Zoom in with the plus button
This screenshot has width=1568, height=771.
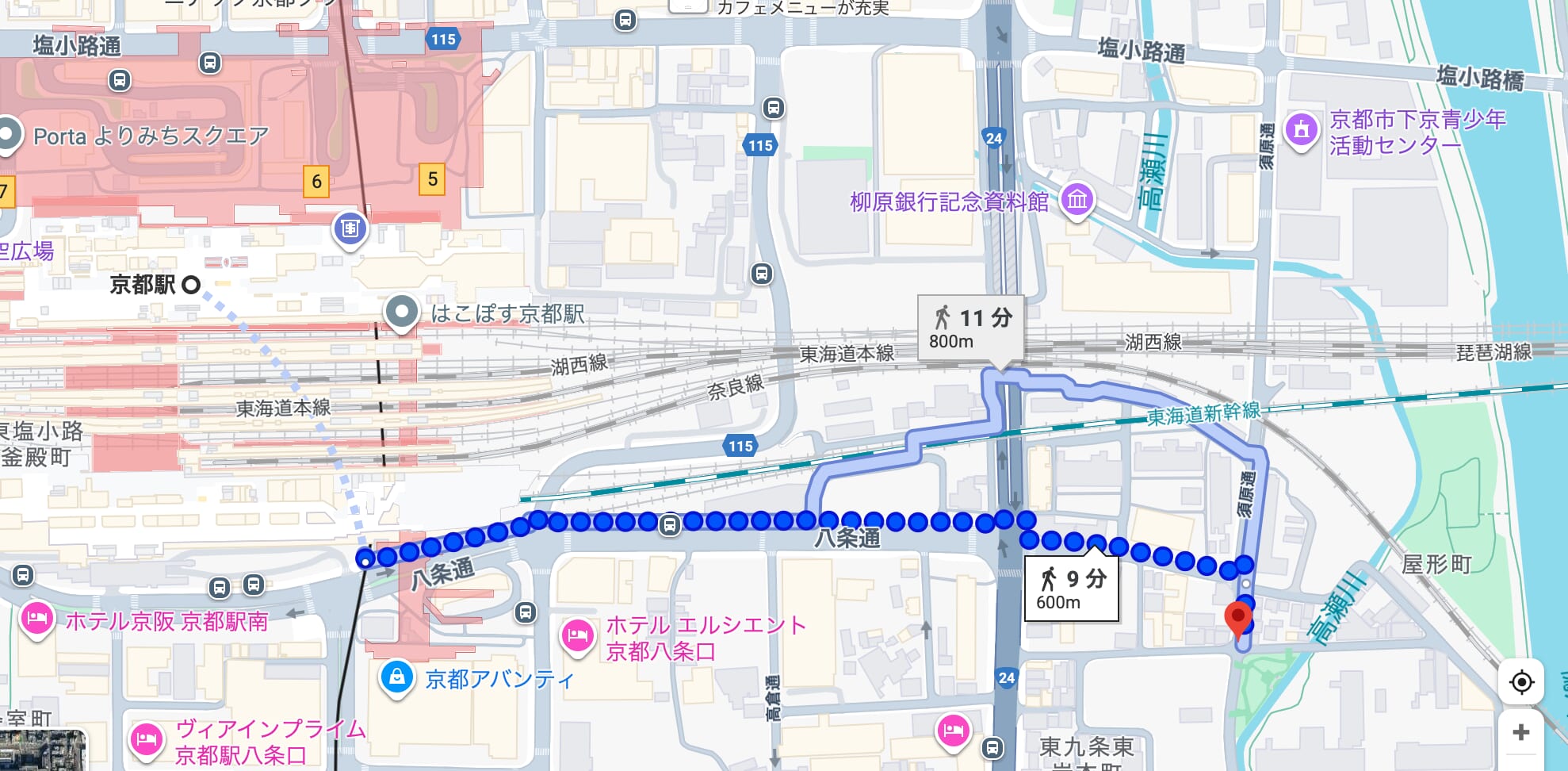(1520, 733)
